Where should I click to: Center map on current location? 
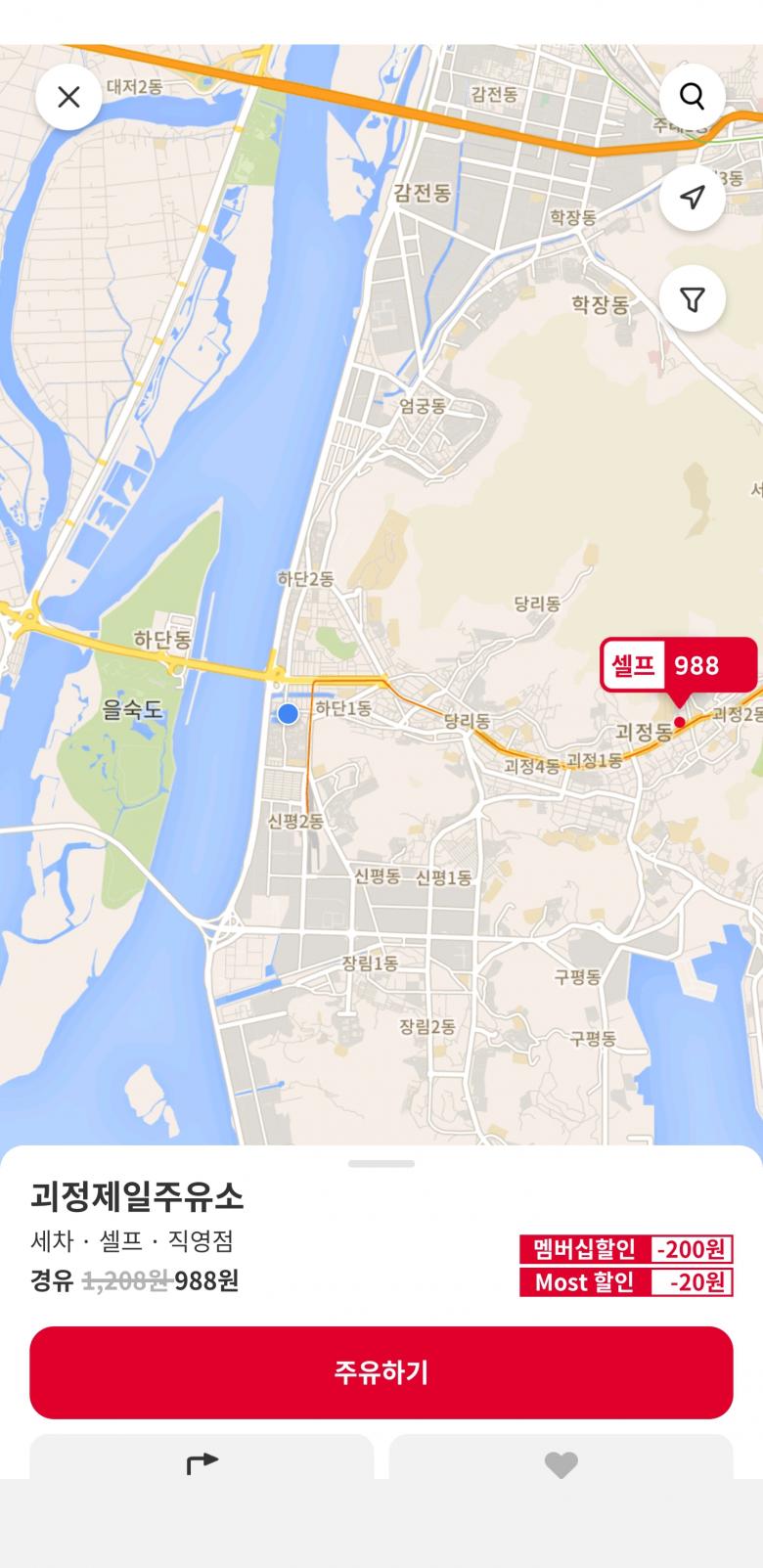(692, 198)
